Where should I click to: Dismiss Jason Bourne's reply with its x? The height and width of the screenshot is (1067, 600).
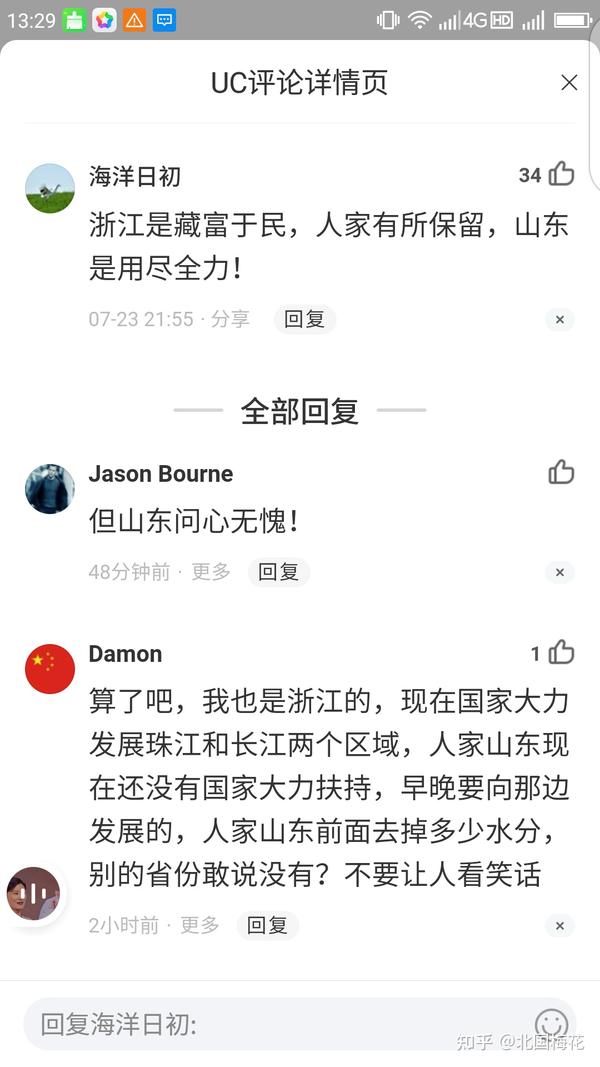pyautogui.click(x=560, y=572)
